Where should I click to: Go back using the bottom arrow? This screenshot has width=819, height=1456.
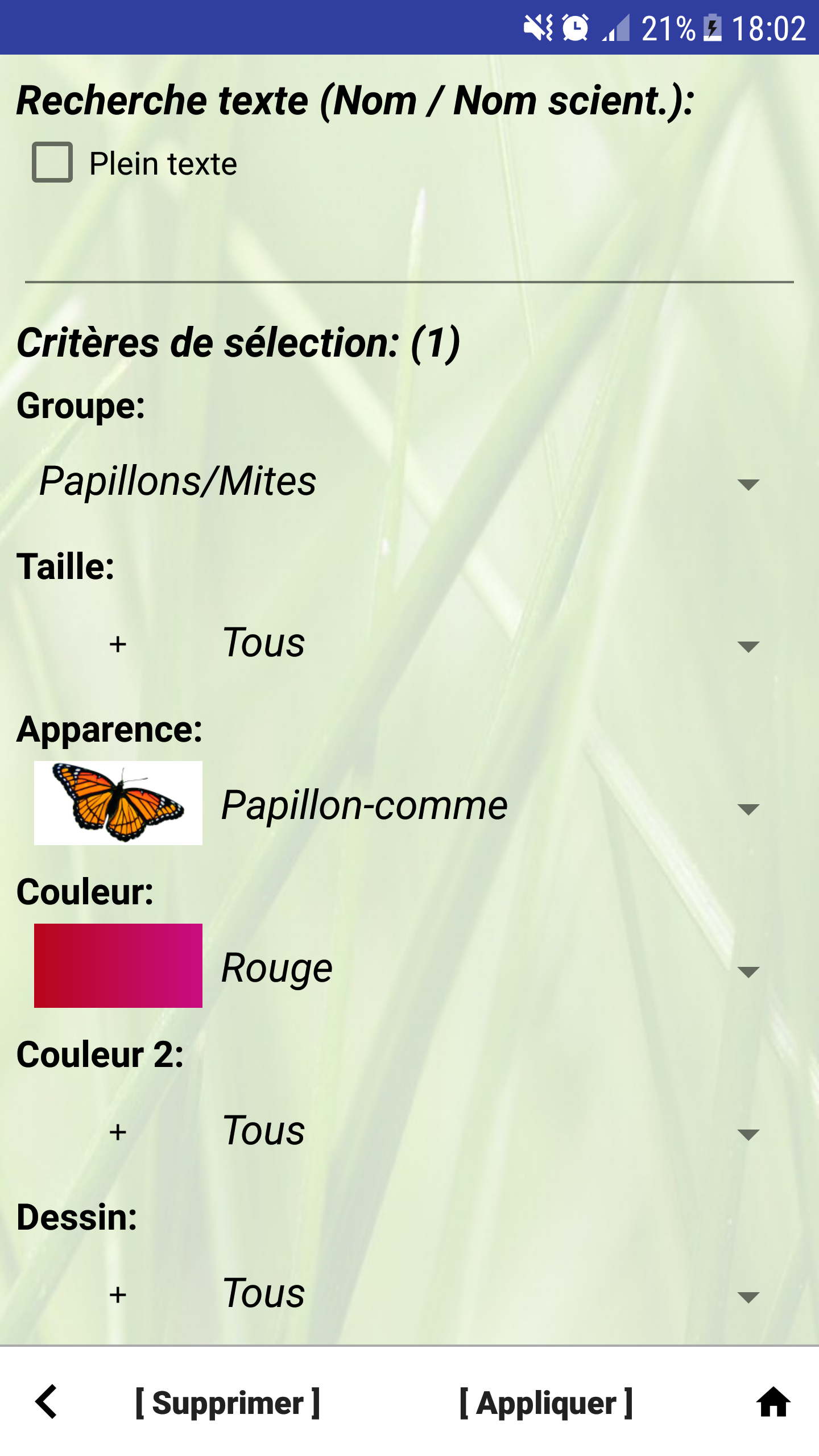click(x=47, y=1401)
